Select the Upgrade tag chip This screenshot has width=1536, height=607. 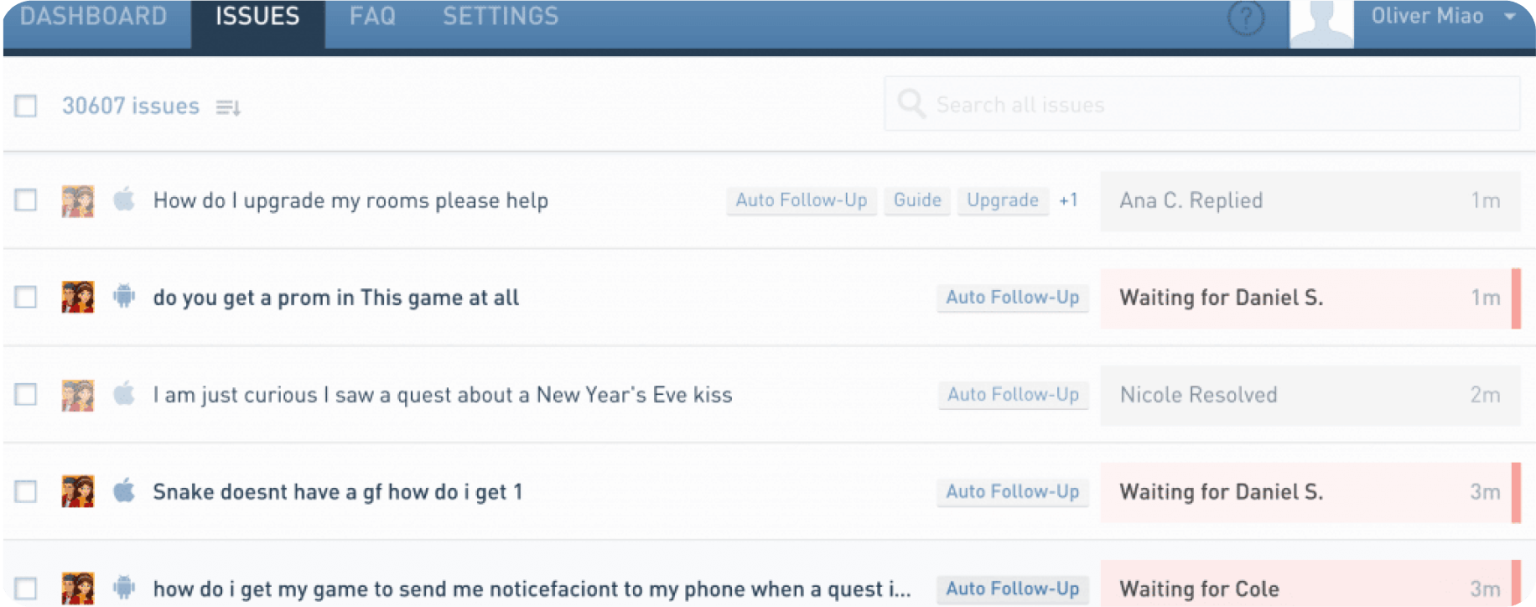tap(1002, 200)
